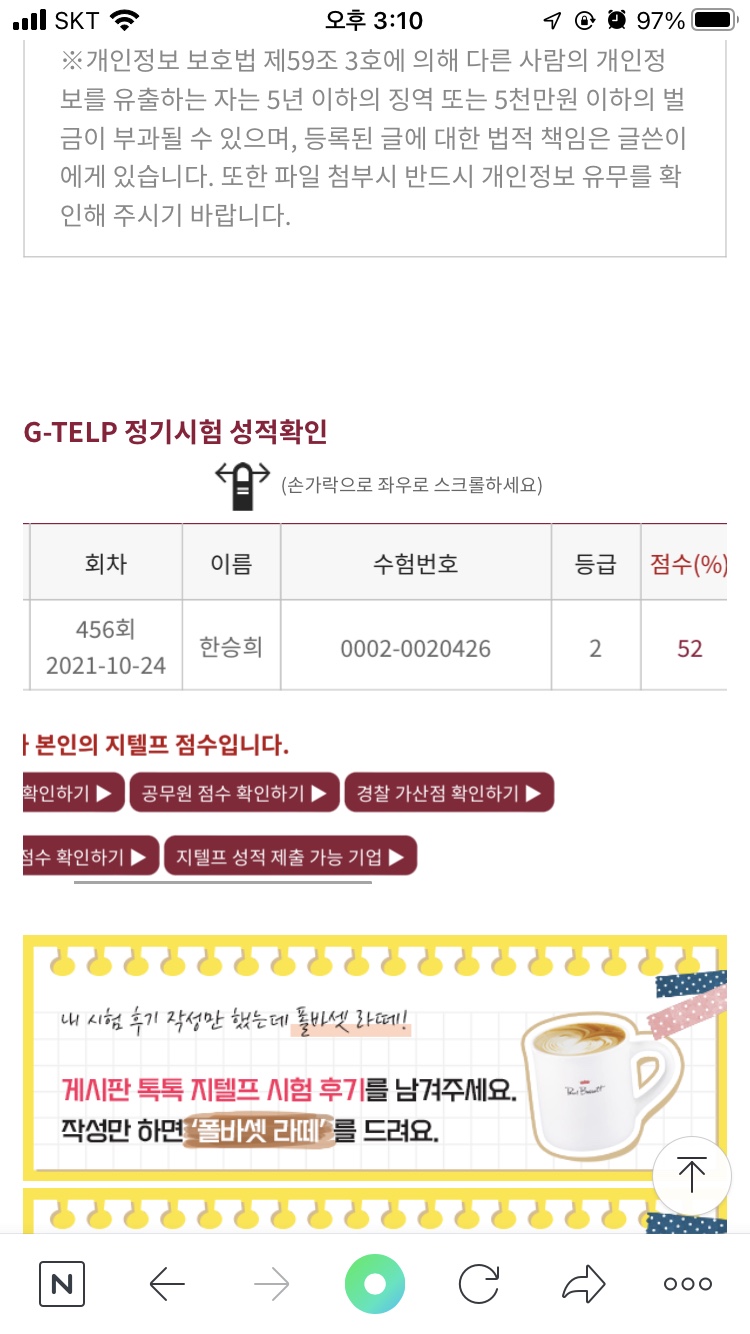Open 지텔프 성적 제출 가능 기업

pos(290,857)
